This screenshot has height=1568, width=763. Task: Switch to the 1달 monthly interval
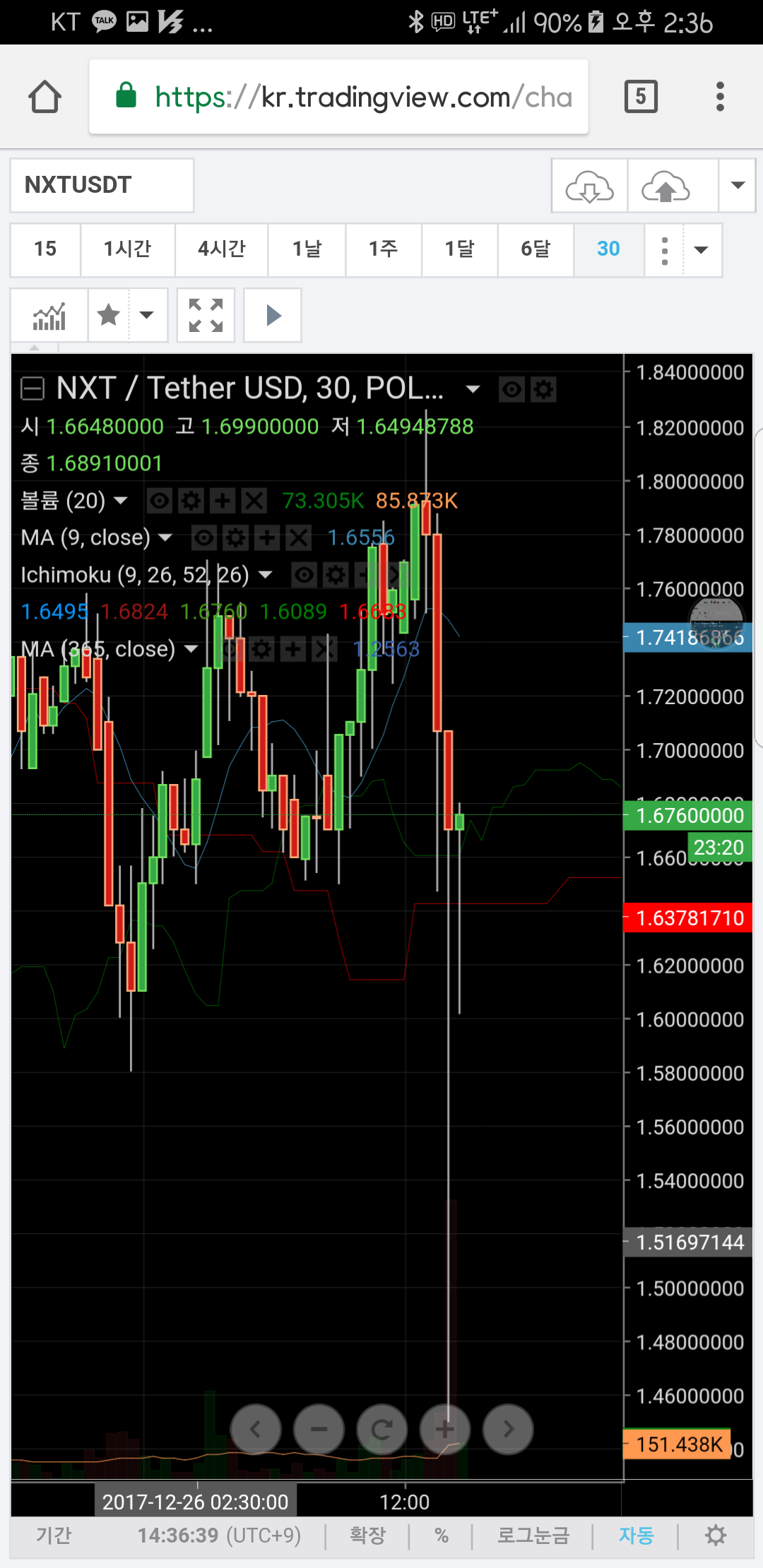pyautogui.click(x=460, y=249)
